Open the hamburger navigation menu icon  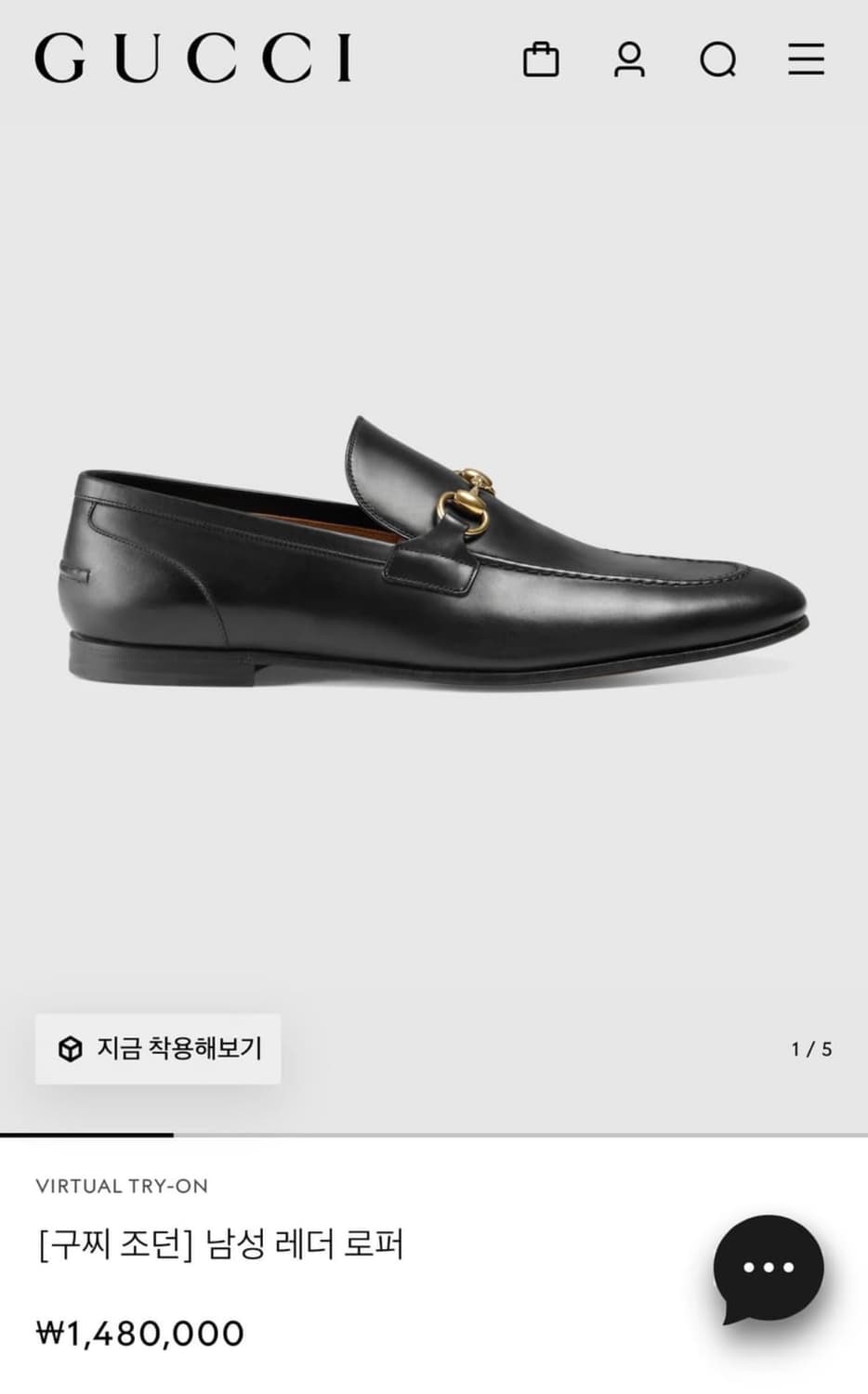tap(805, 61)
